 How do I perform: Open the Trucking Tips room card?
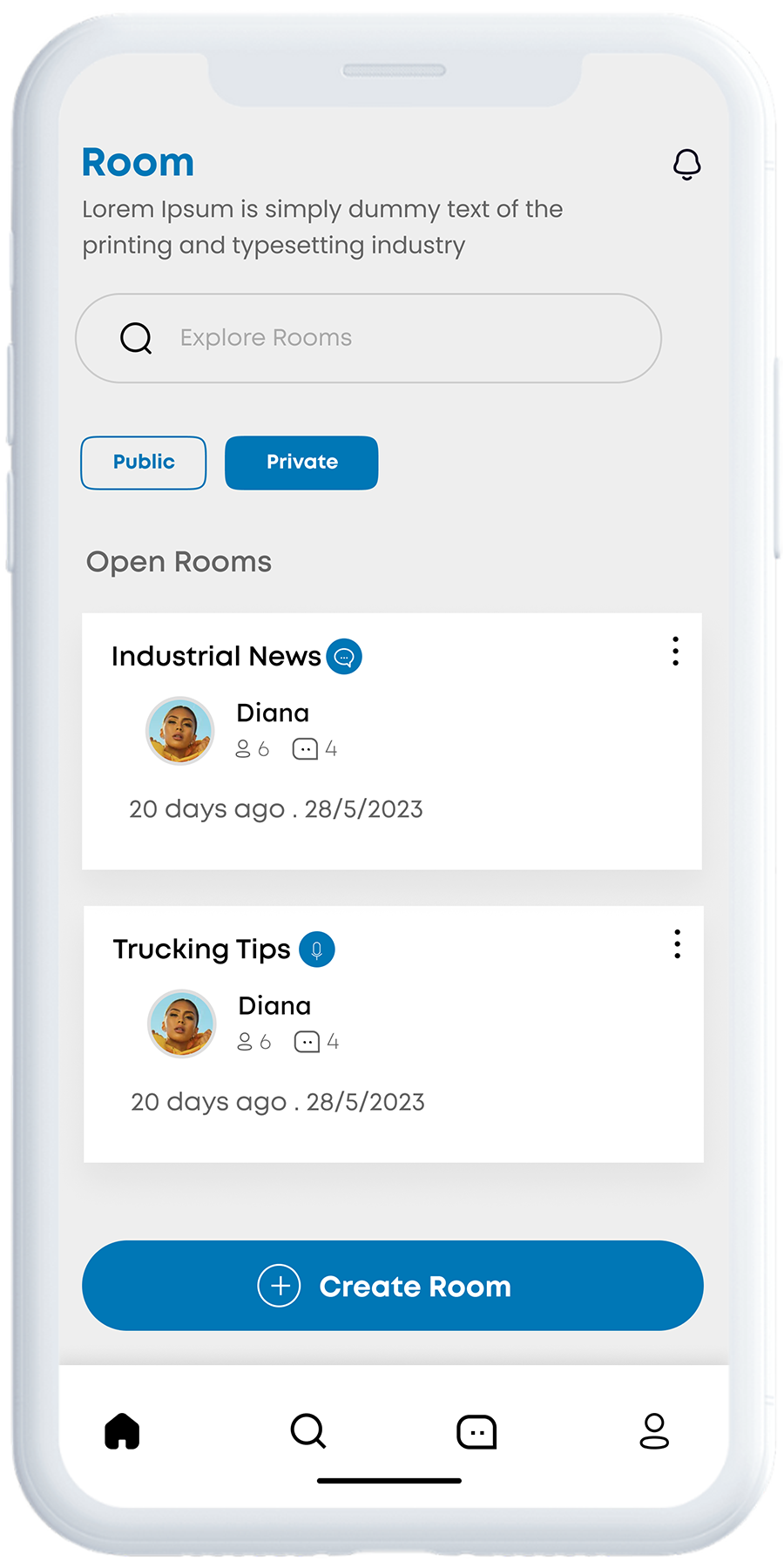pyautogui.click(x=392, y=1045)
